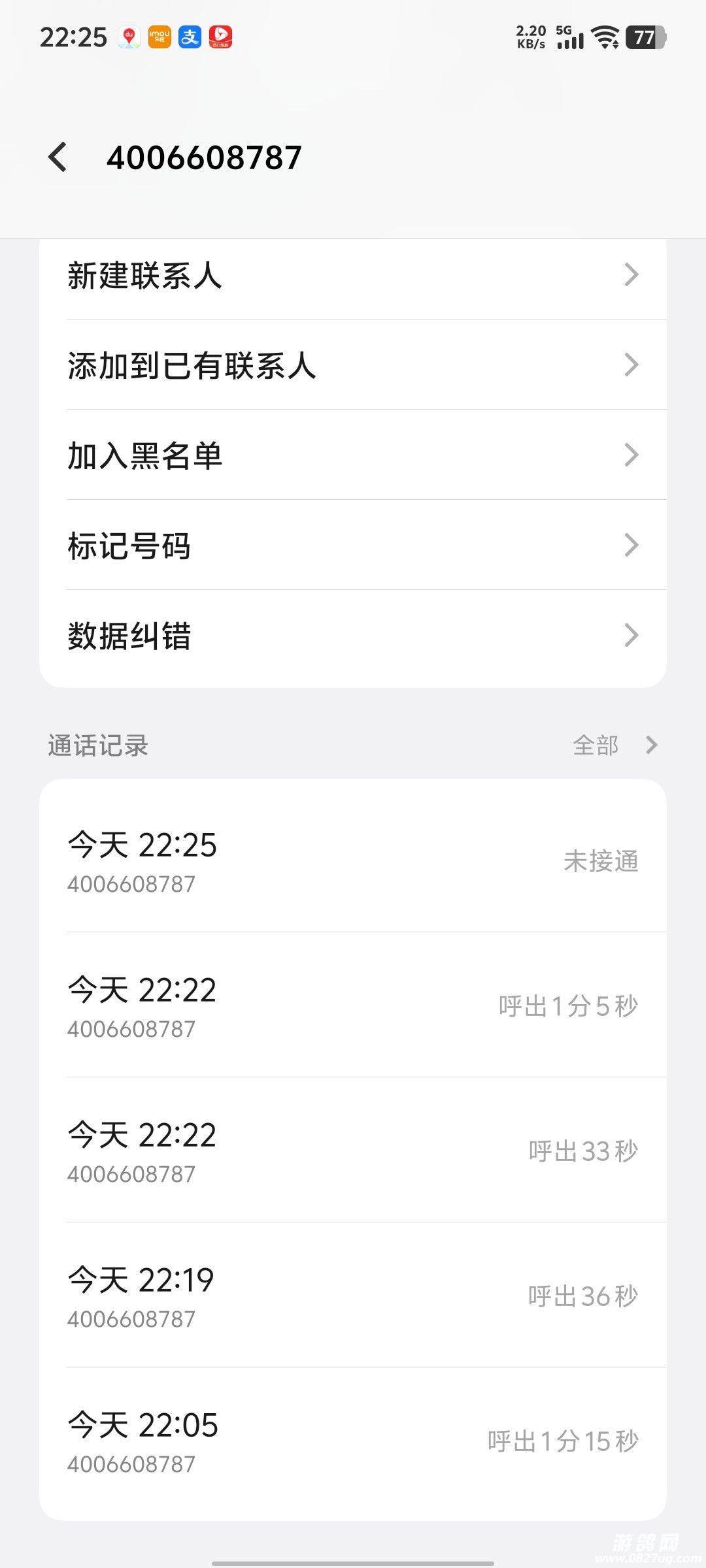Open the 今天 22:25 未接通 call entry
The height and width of the screenshot is (1568, 706).
coord(353,860)
